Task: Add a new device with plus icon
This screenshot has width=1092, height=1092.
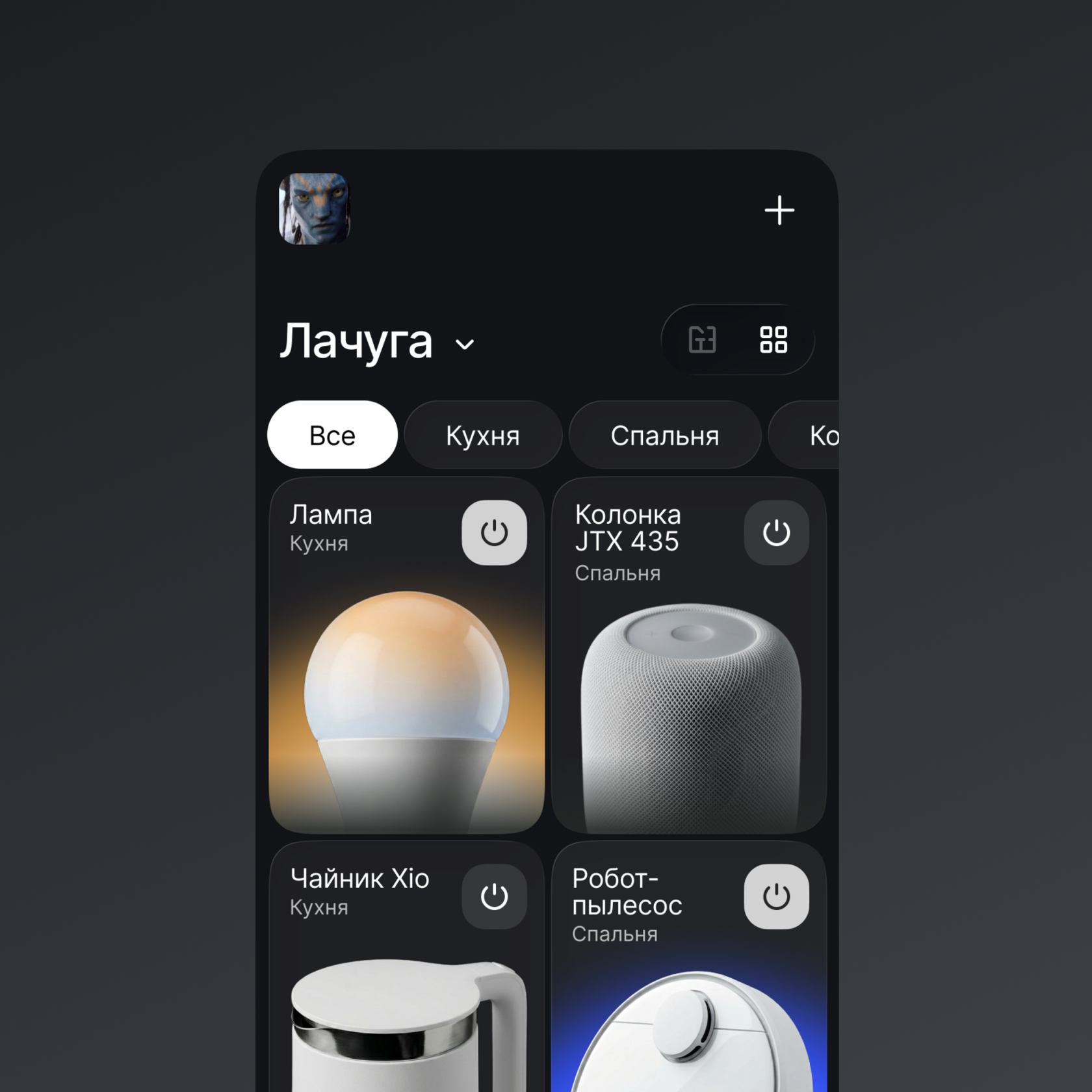Action: coord(779,210)
